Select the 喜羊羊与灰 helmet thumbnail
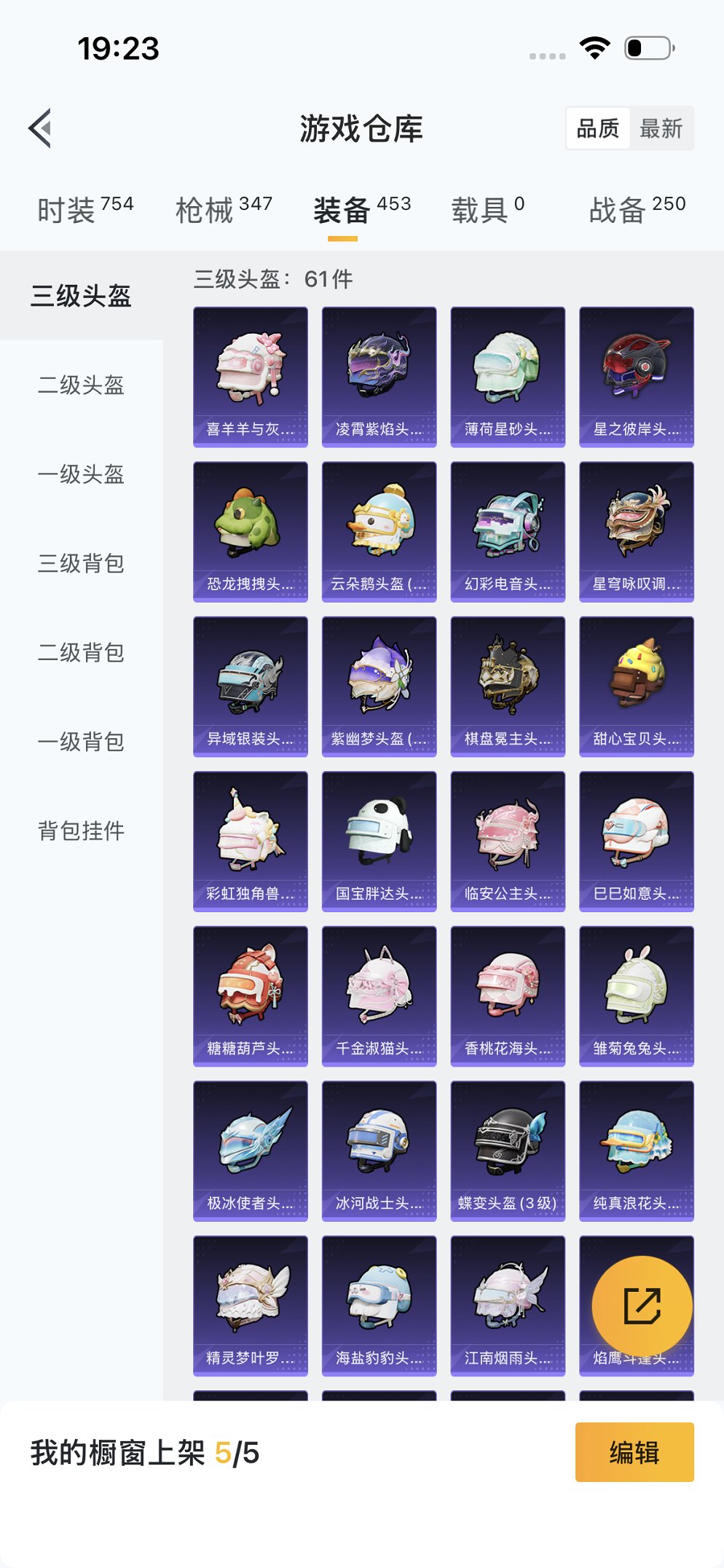Screen dimensions: 724x1568 point(250,372)
